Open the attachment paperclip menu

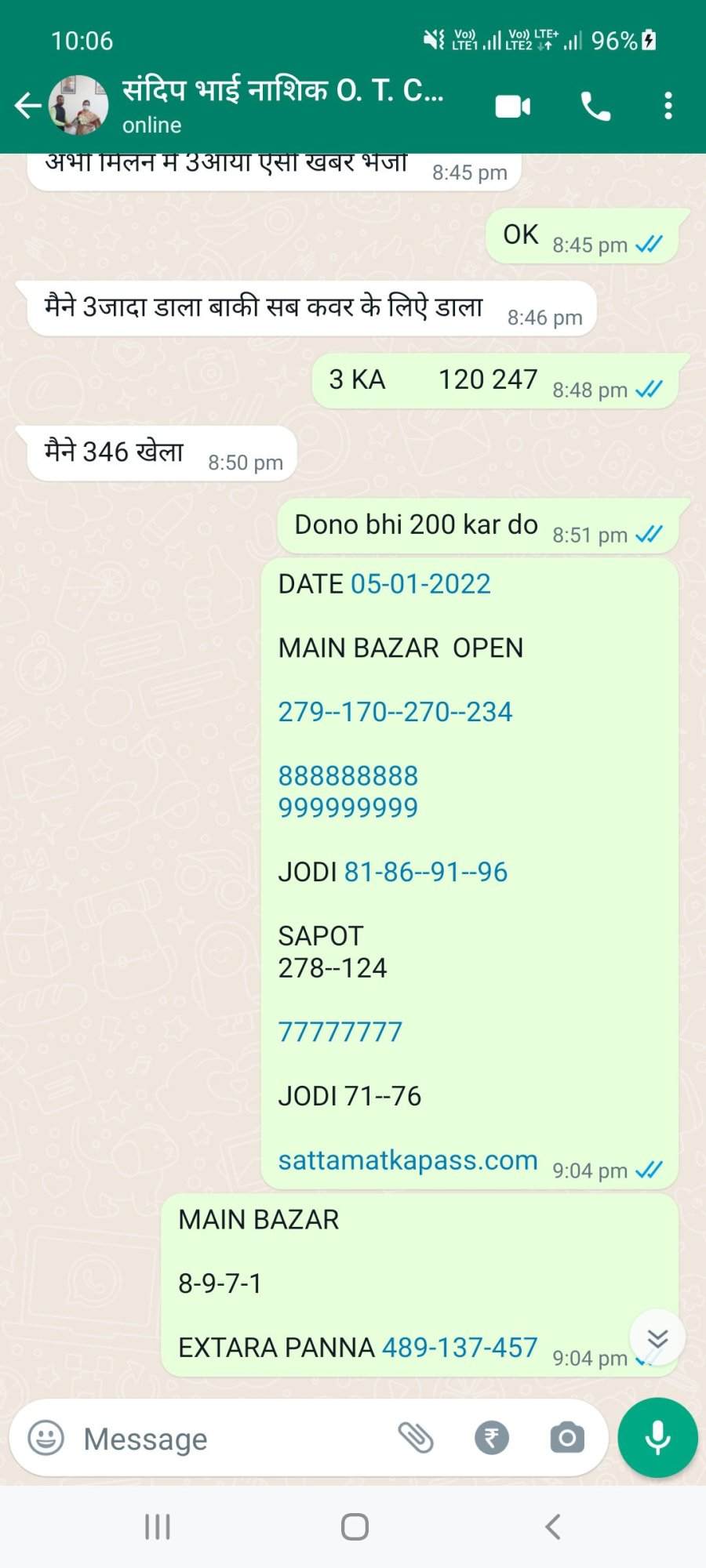[416, 1438]
